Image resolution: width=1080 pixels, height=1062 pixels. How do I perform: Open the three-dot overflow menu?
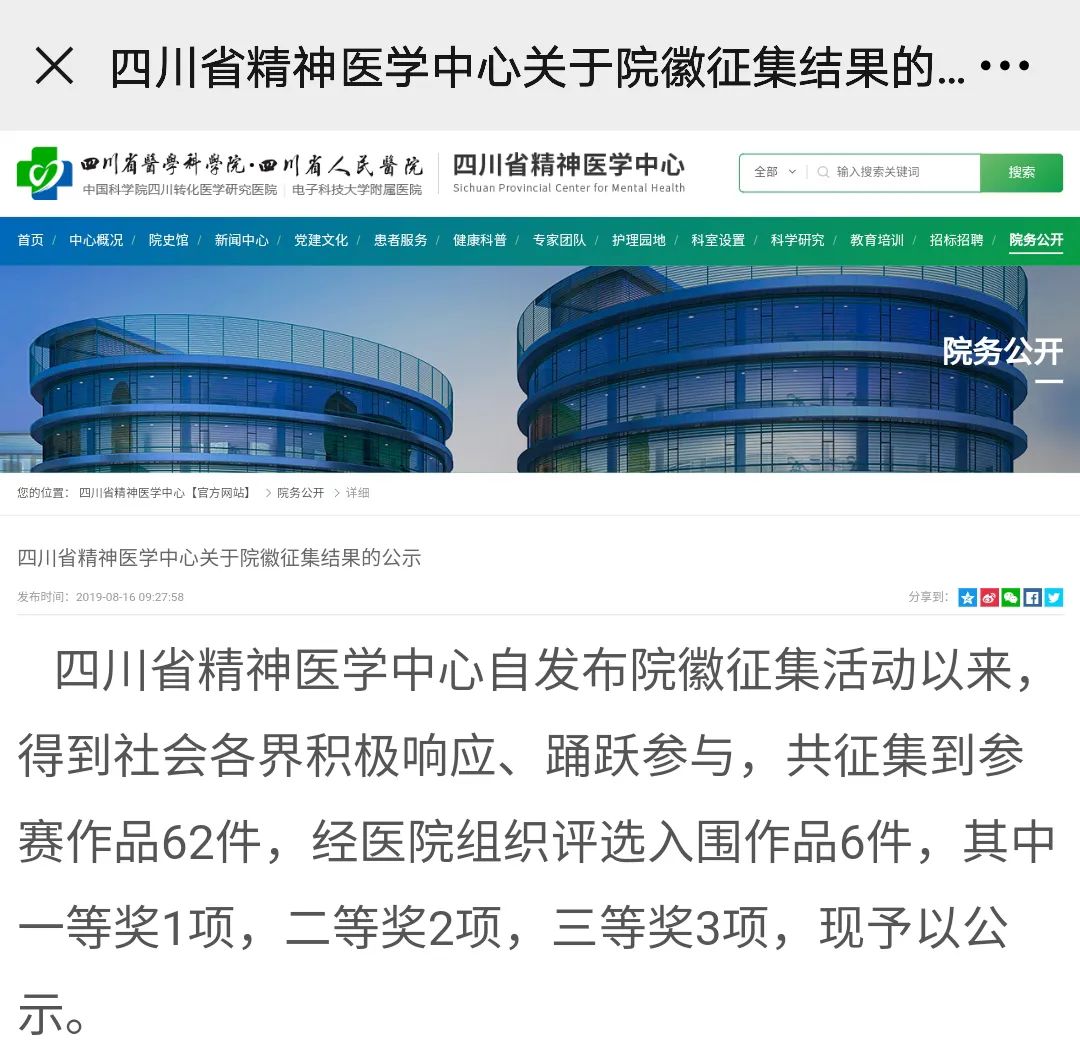pyautogui.click(x=1004, y=66)
